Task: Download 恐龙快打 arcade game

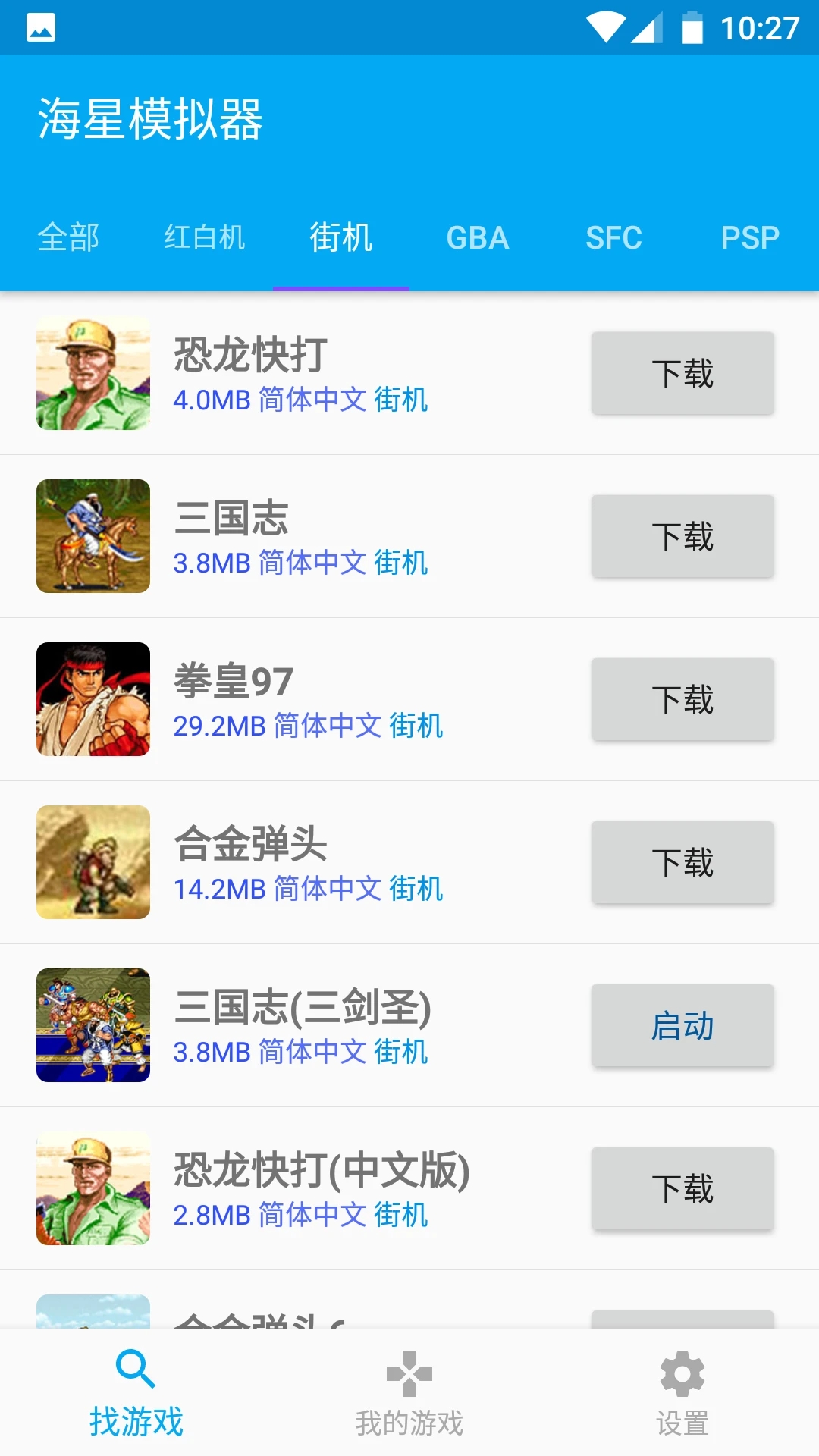Action: [x=682, y=373]
